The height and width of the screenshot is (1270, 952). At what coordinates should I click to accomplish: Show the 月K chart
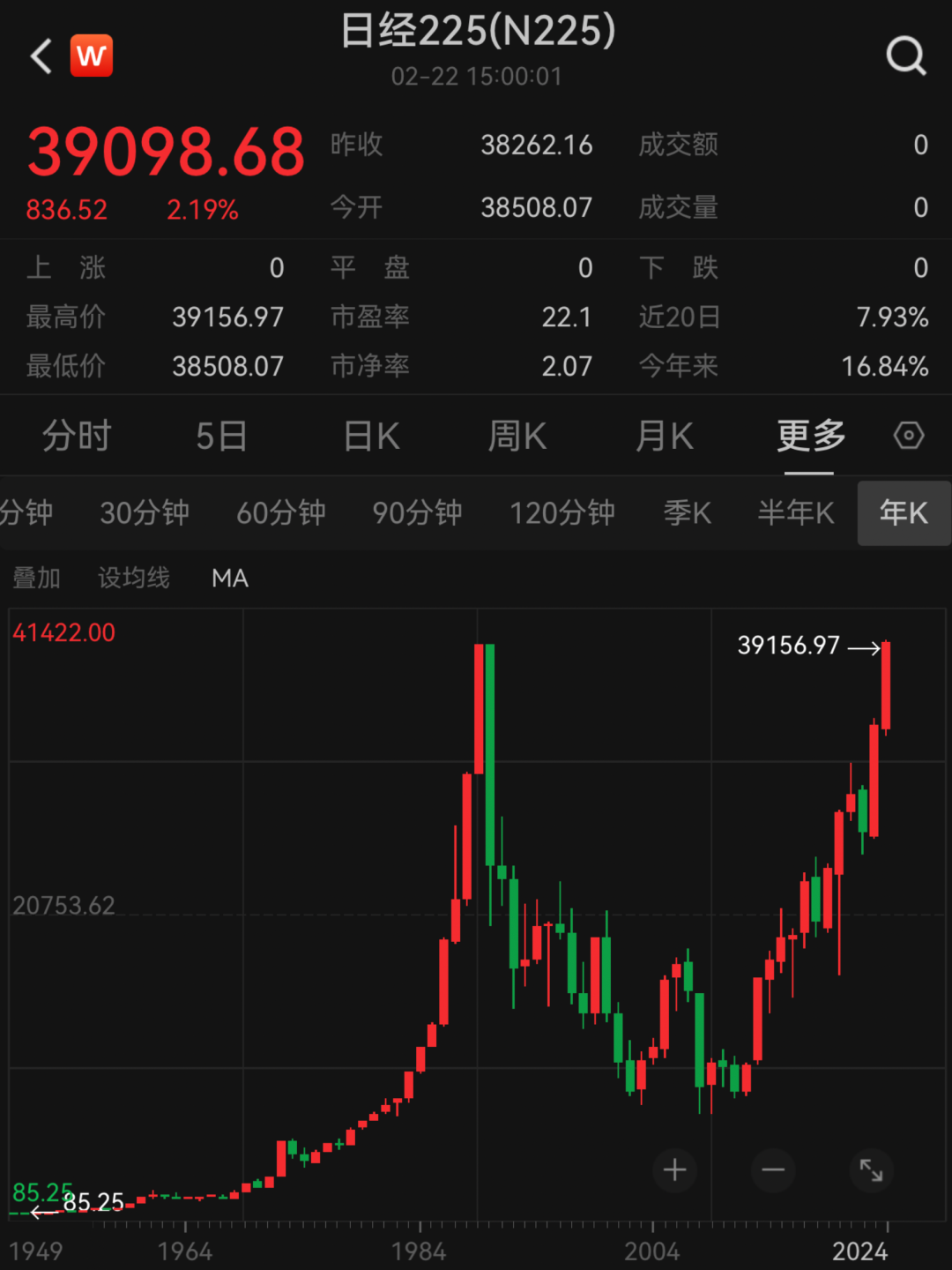pos(665,436)
